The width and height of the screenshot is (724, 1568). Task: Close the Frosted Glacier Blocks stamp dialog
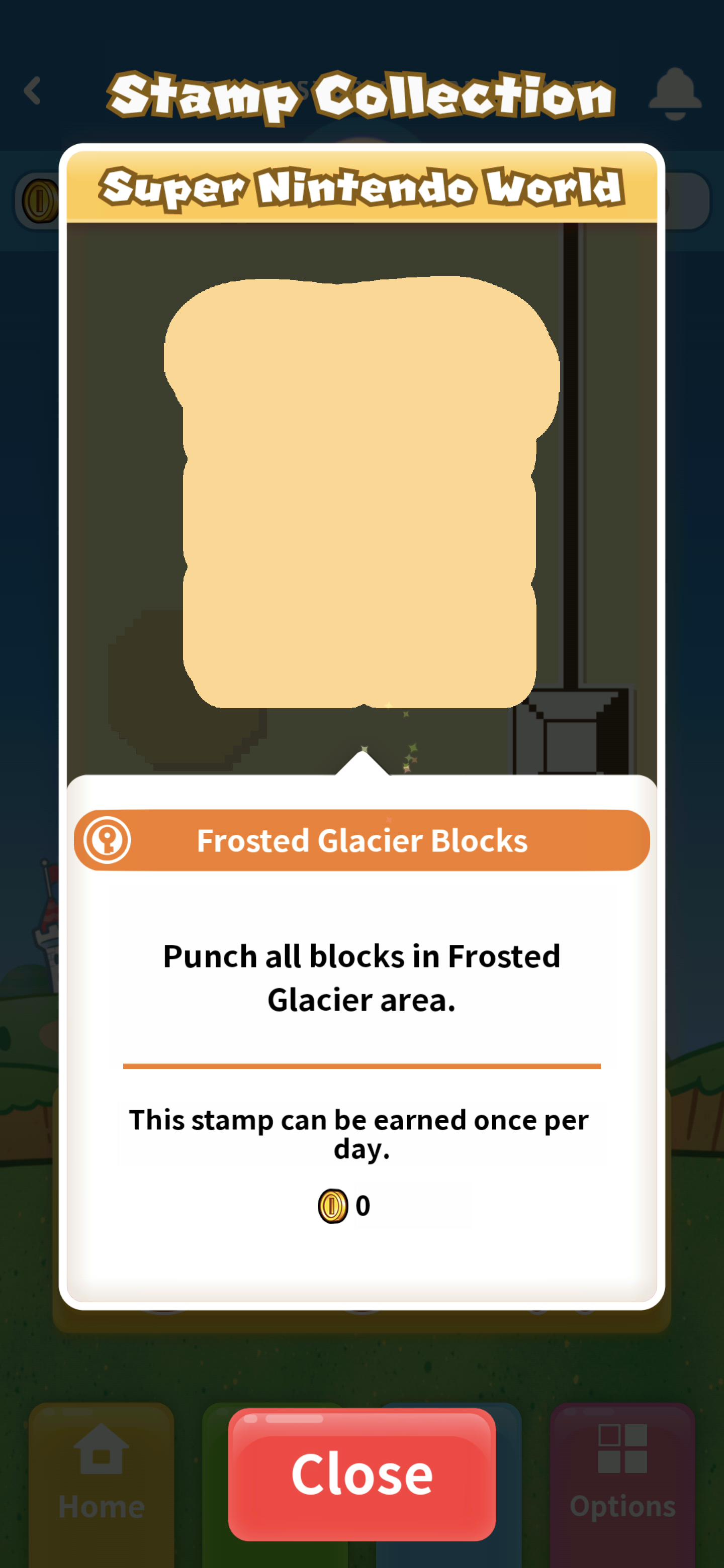[361, 1474]
